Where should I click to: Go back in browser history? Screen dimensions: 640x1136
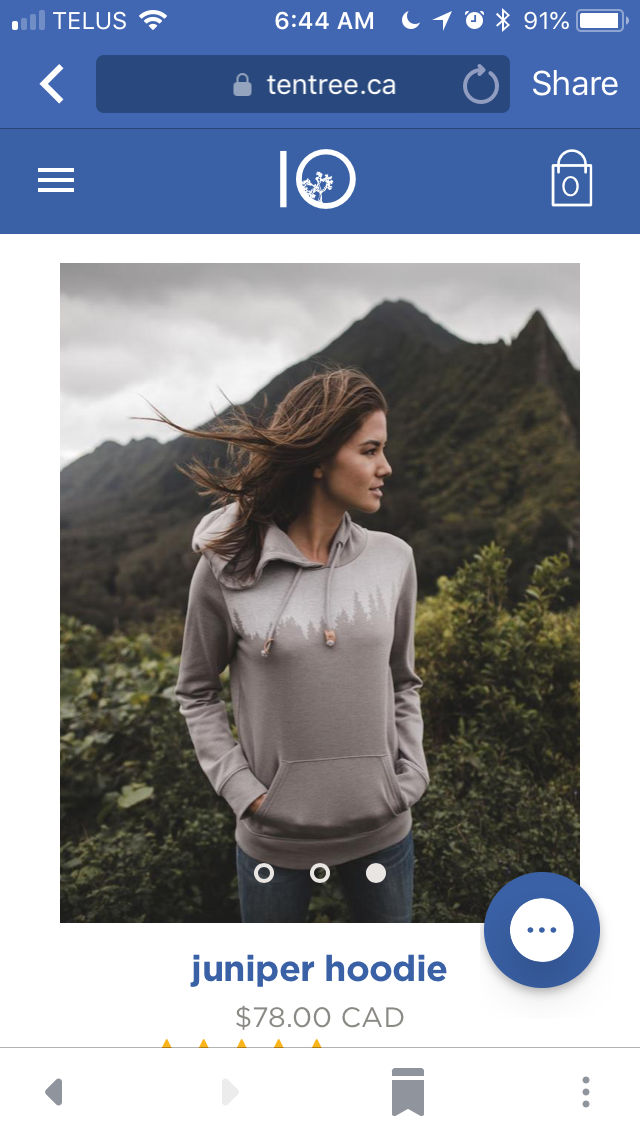pos(54,1092)
